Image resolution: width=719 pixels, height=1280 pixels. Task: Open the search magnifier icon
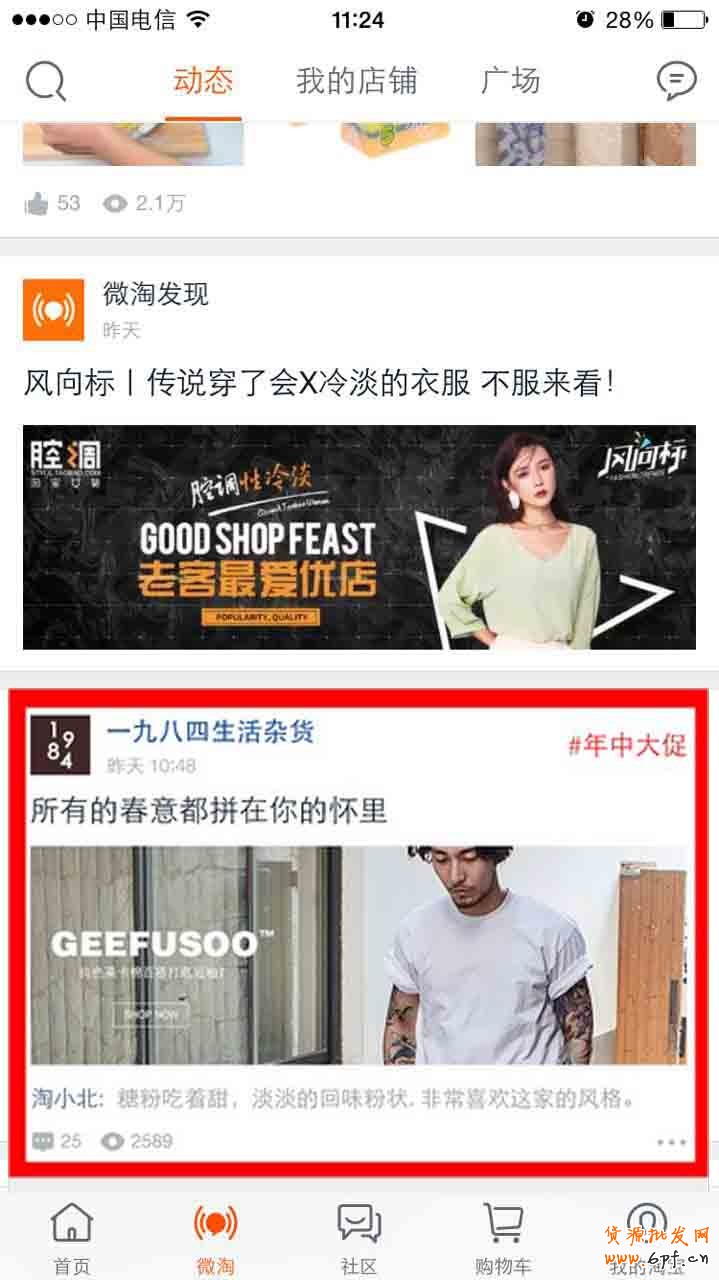(46, 81)
